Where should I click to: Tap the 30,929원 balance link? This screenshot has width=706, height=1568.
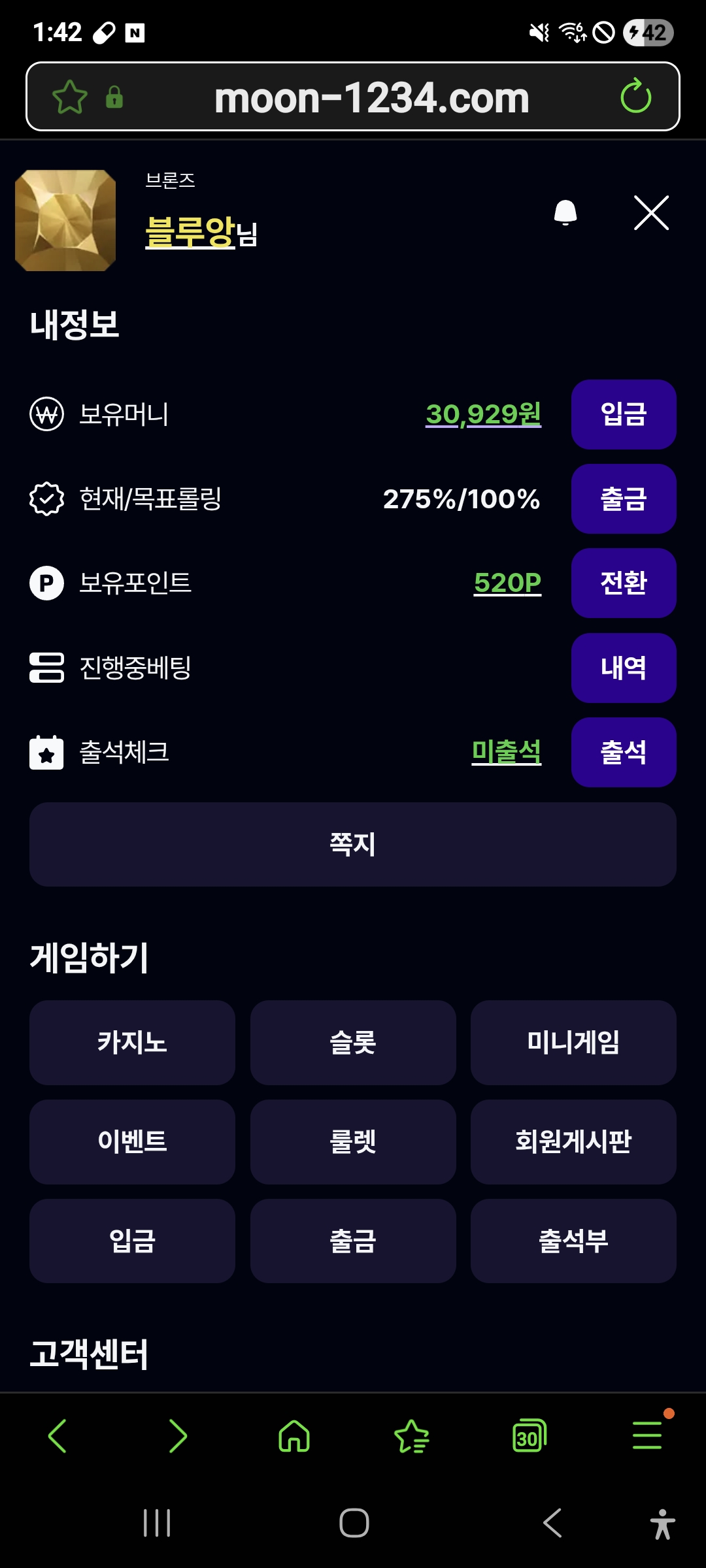[x=483, y=414]
